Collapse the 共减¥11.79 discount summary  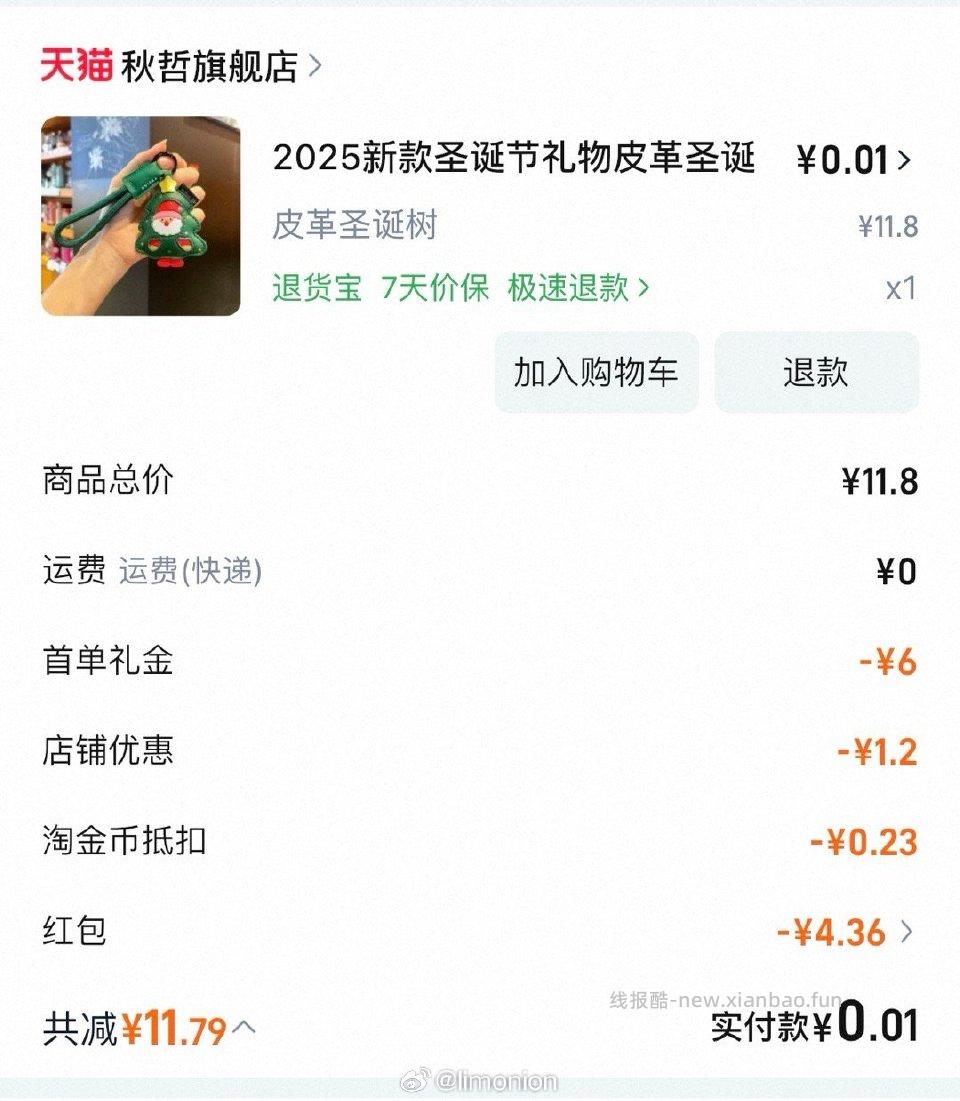point(243,1025)
